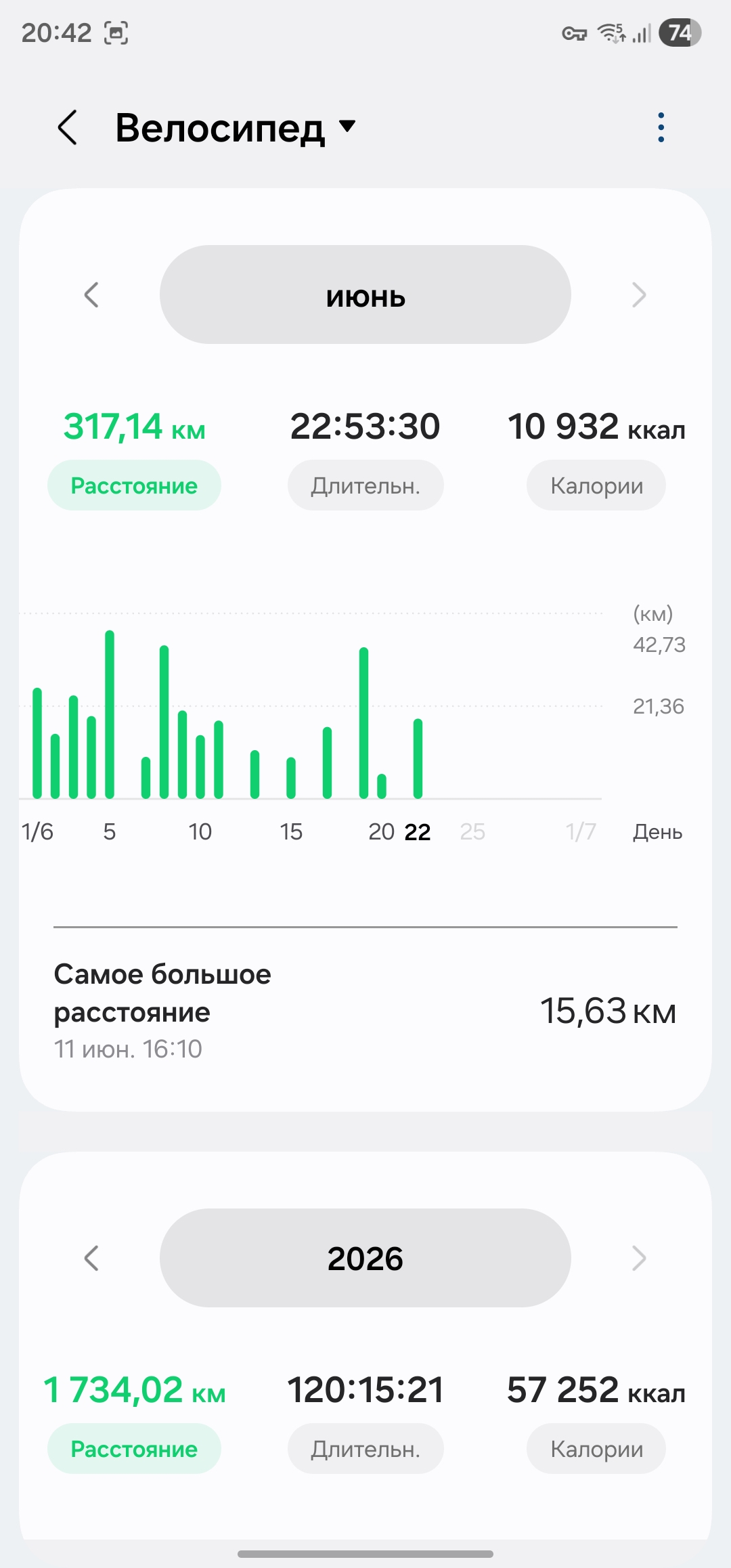The height and width of the screenshot is (1568, 731).
Task: Go to the year before 2026
Action: coord(91,1258)
